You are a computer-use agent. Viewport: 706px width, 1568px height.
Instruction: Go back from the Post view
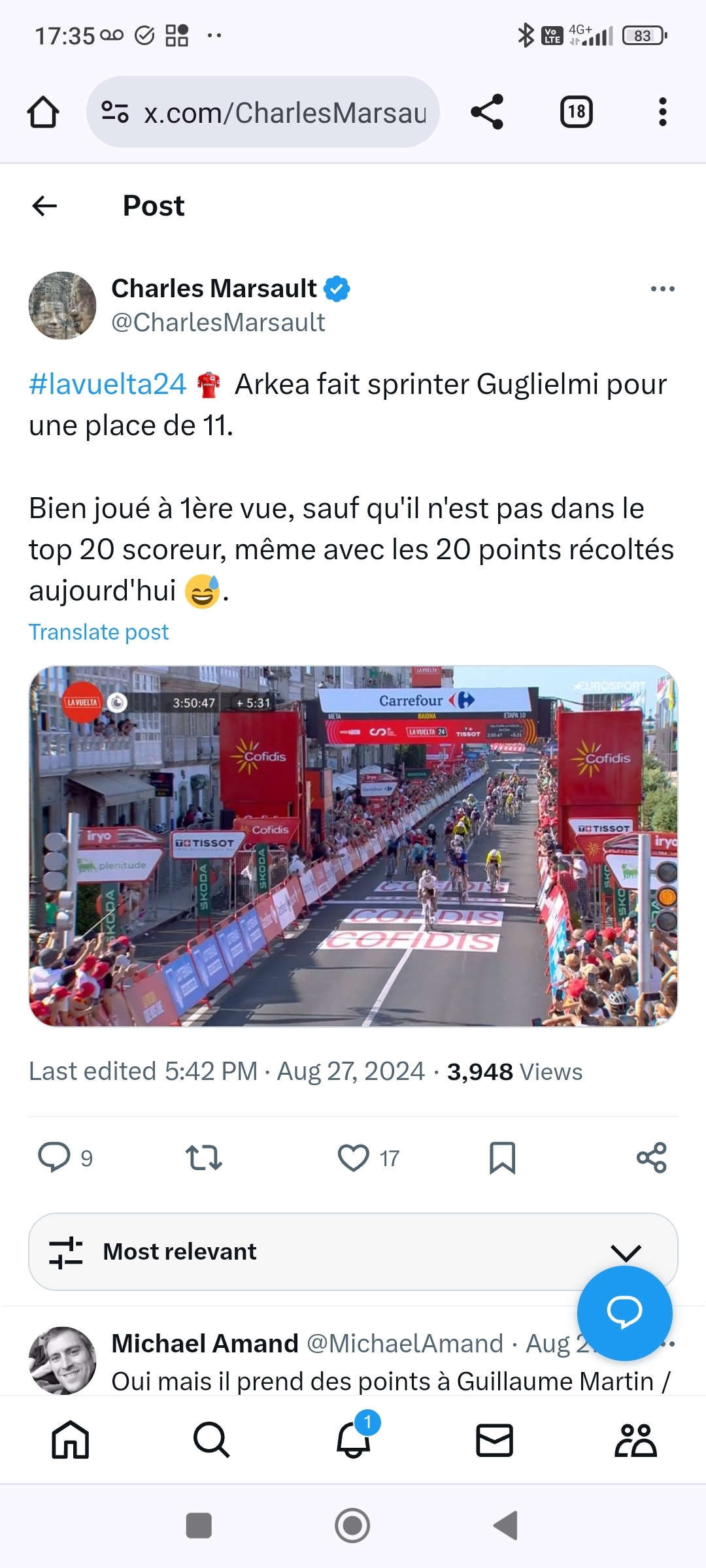click(44, 206)
